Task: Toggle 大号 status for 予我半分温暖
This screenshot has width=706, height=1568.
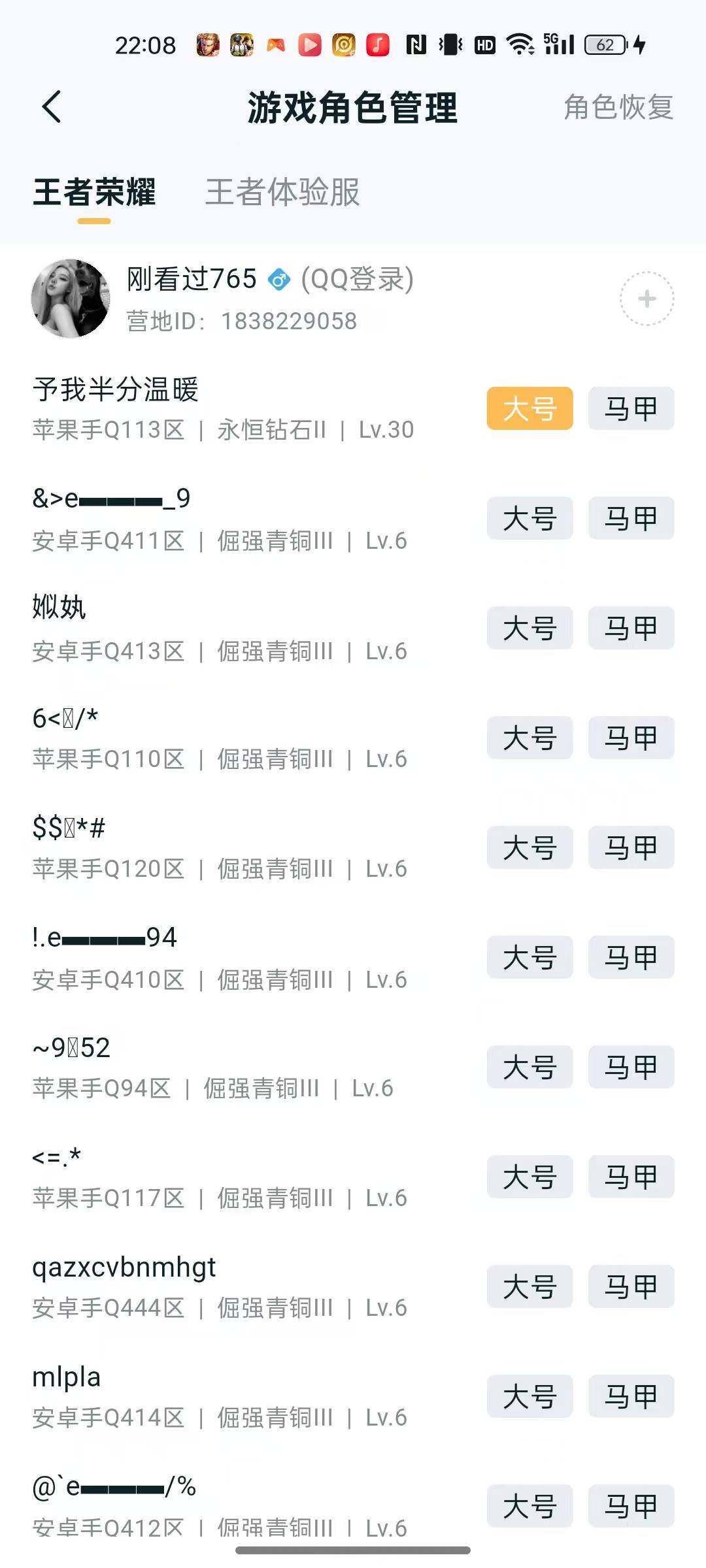Action: 529,408
